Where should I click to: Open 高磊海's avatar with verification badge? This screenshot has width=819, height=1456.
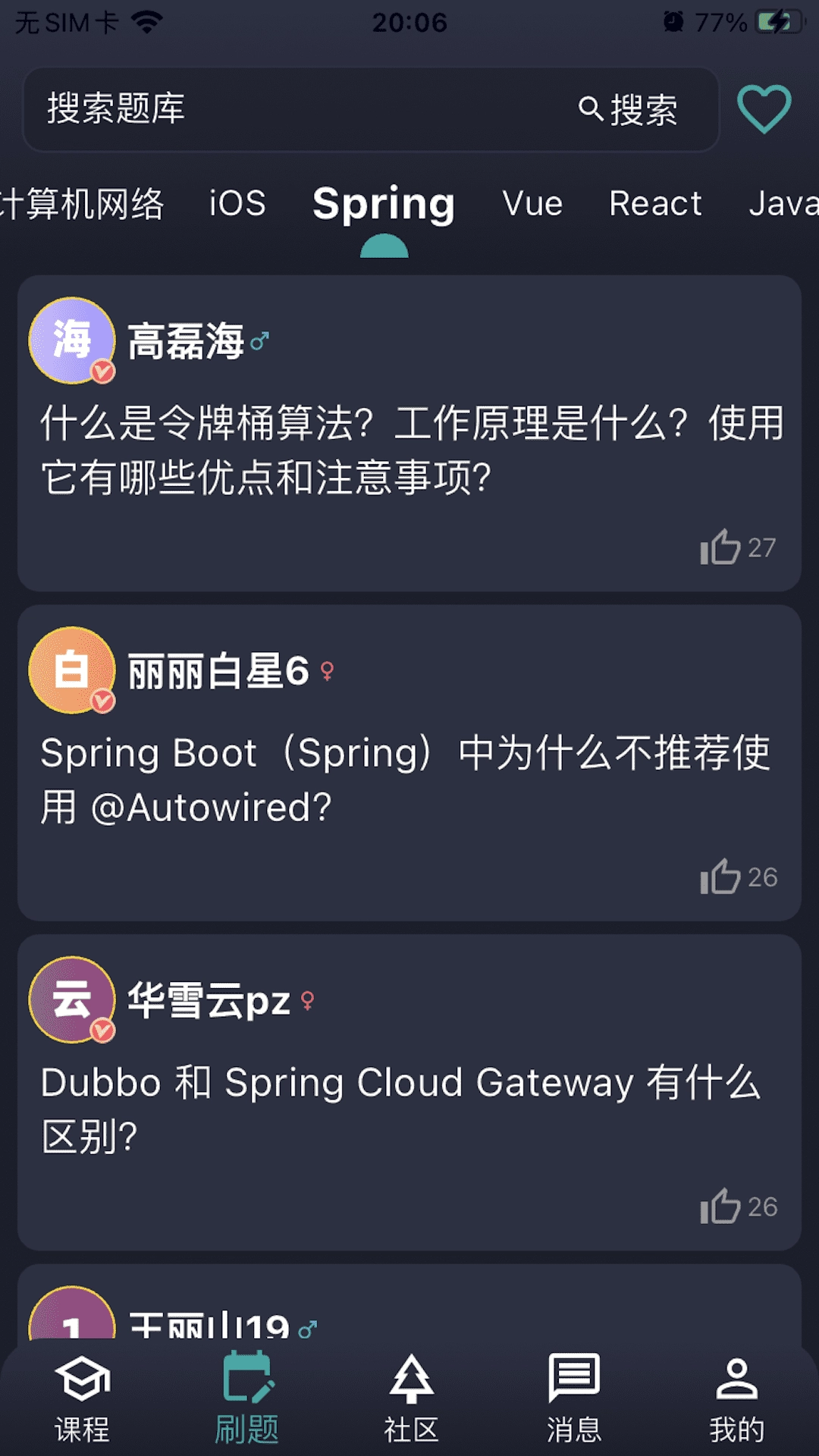pyautogui.click(x=71, y=340)
